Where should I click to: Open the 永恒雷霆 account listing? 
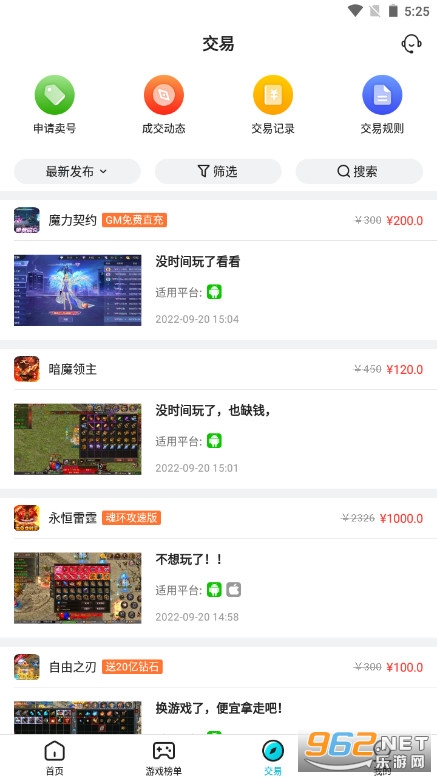(218, 568)
